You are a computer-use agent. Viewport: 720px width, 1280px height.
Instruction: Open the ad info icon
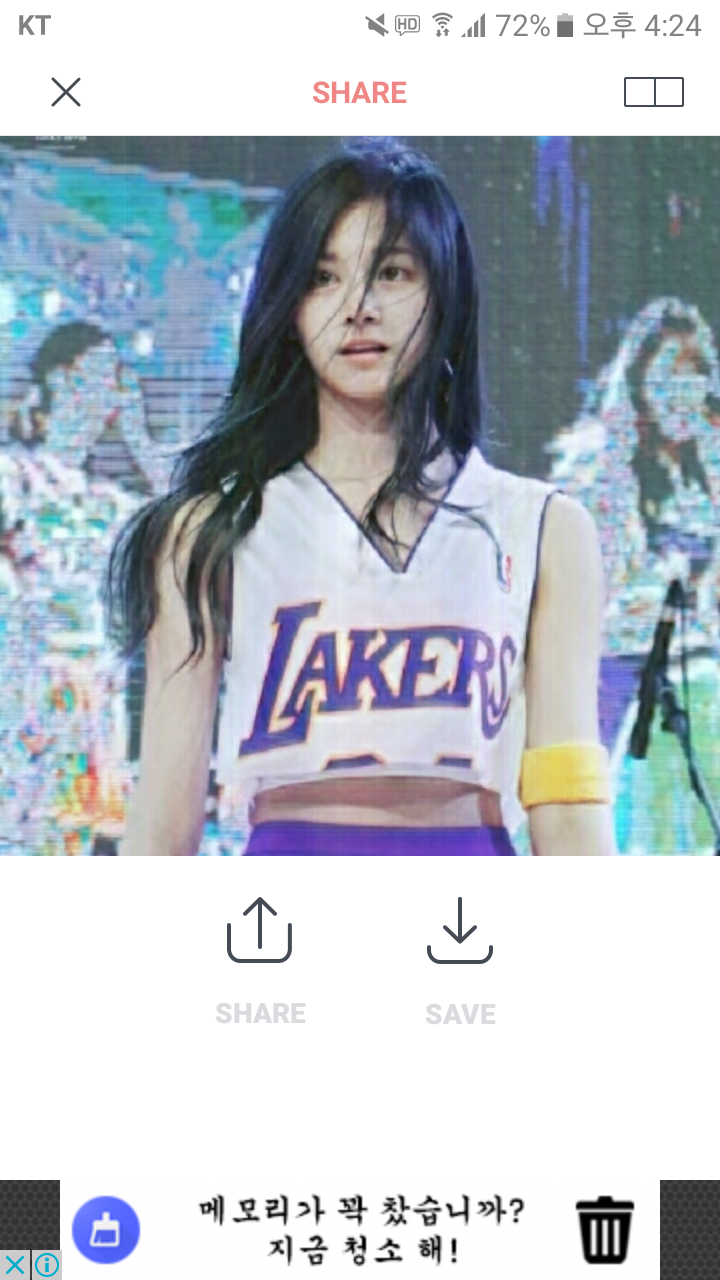pos(46,1265)
